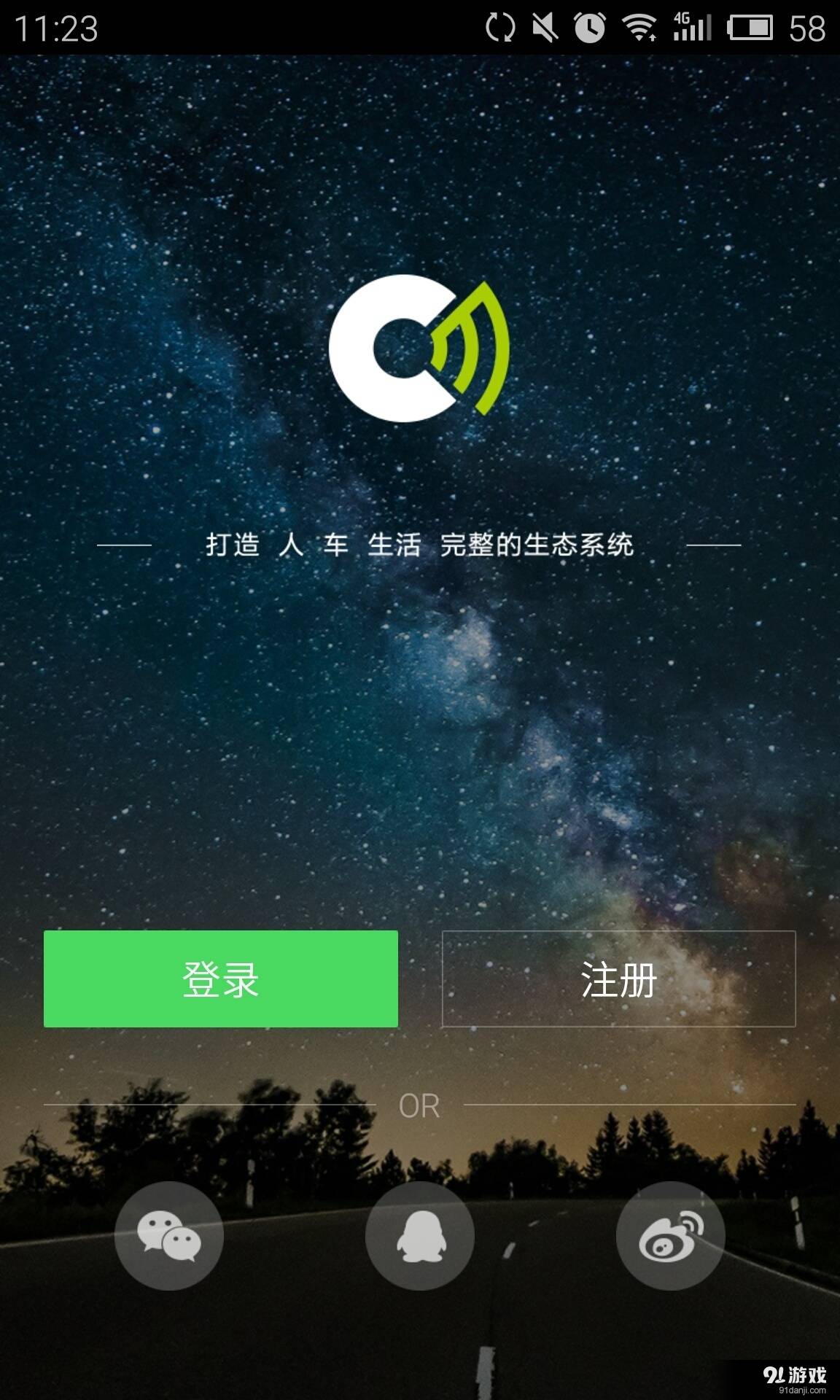Tap the green 登录 login button
Image resolution: width=840 pixels, height=1400 pixels.
pyautogui.click(x=221, y=979)
